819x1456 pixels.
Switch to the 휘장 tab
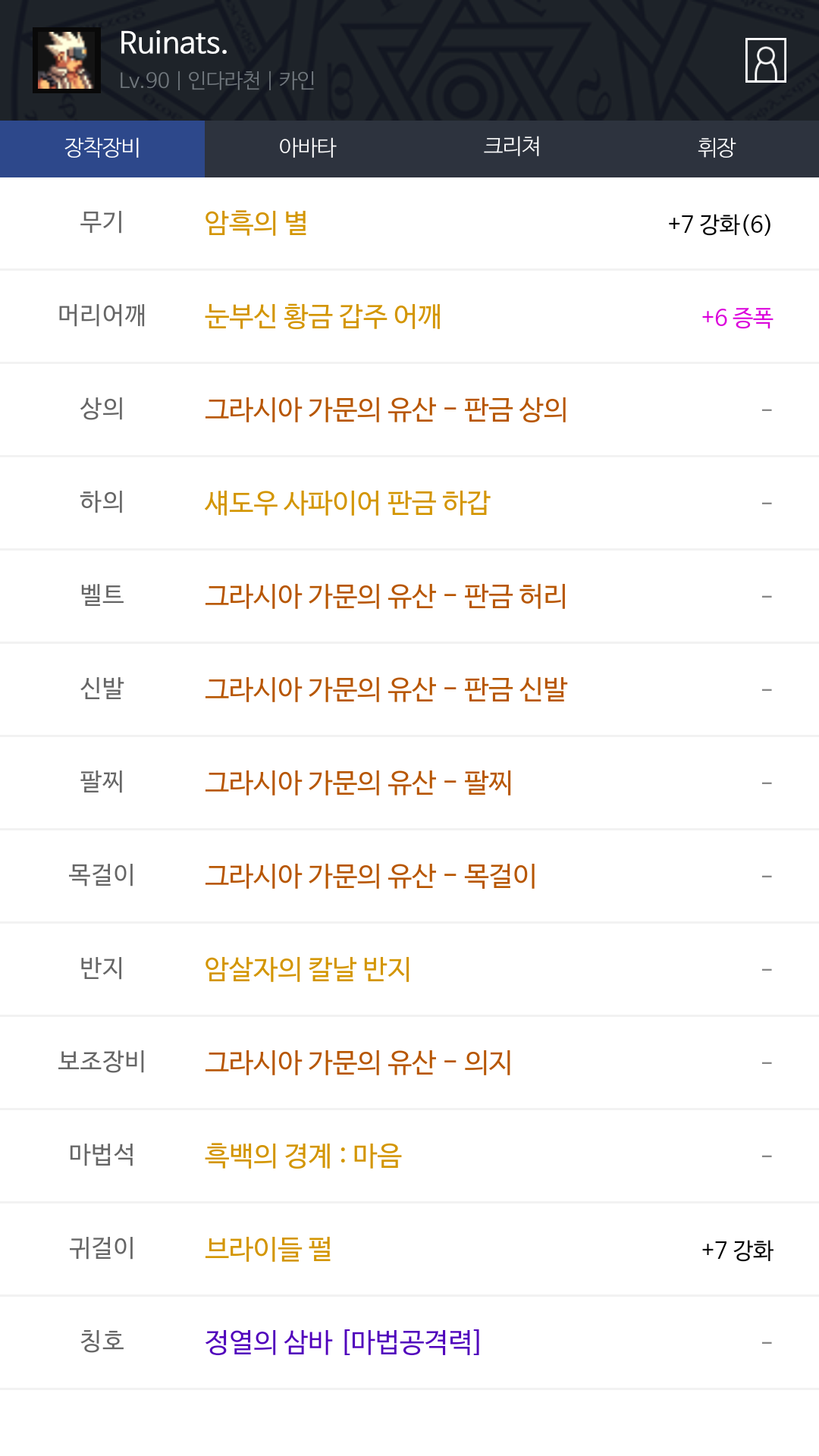[716, 148]
